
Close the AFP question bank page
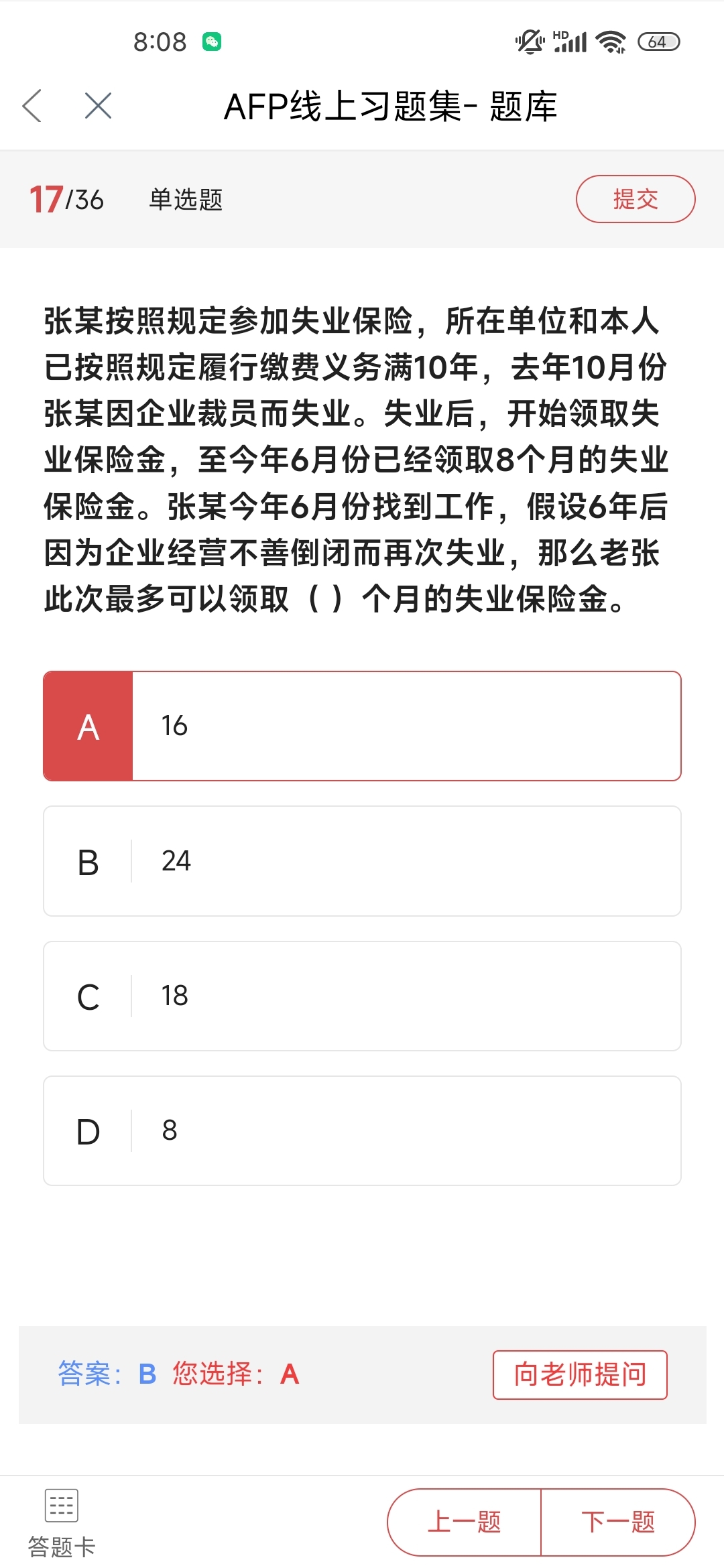click(98, 106)
